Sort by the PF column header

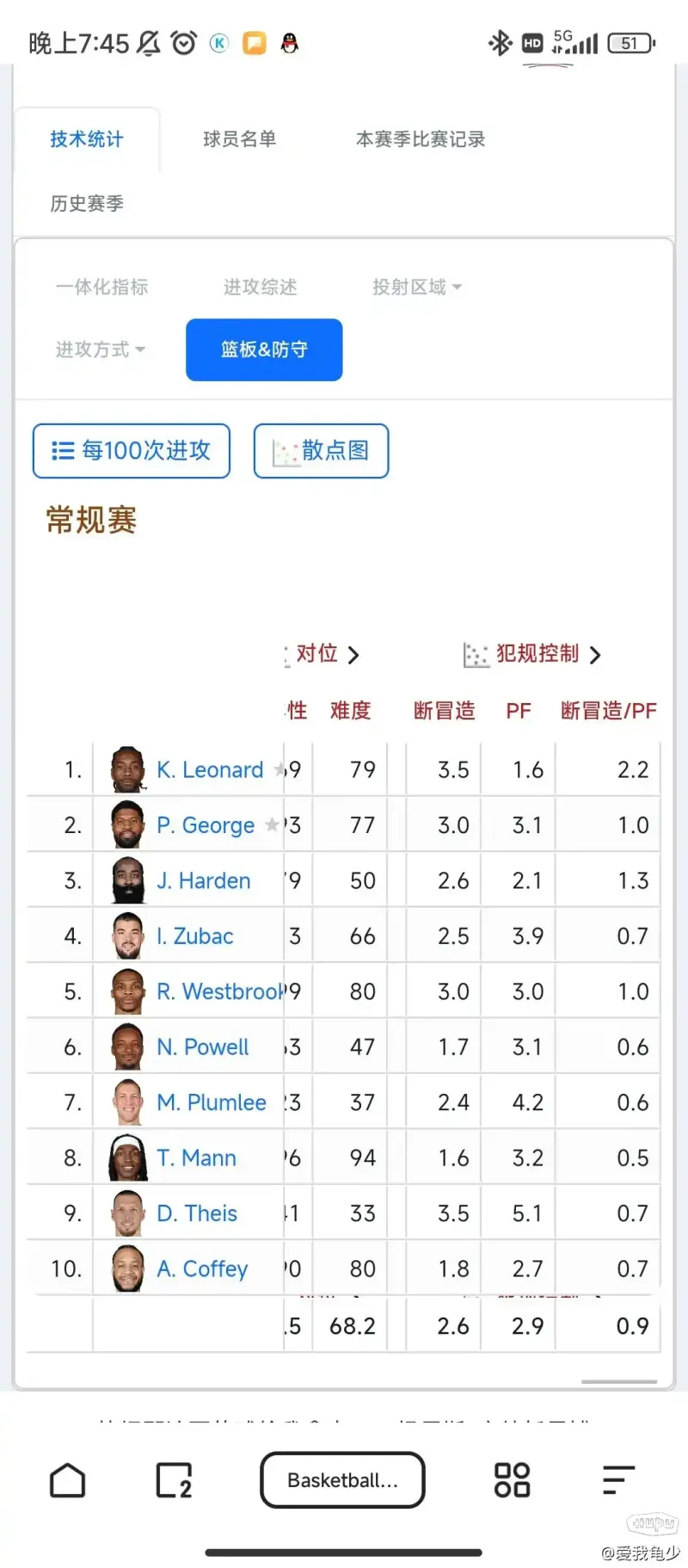coord(519,711)
